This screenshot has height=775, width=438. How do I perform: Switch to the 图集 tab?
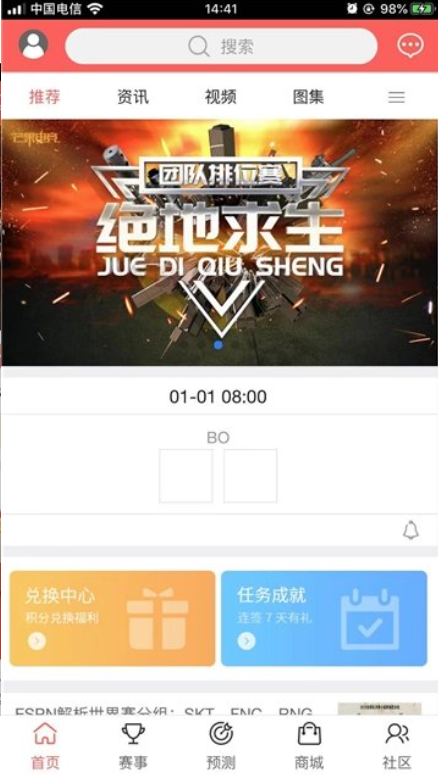308,96
